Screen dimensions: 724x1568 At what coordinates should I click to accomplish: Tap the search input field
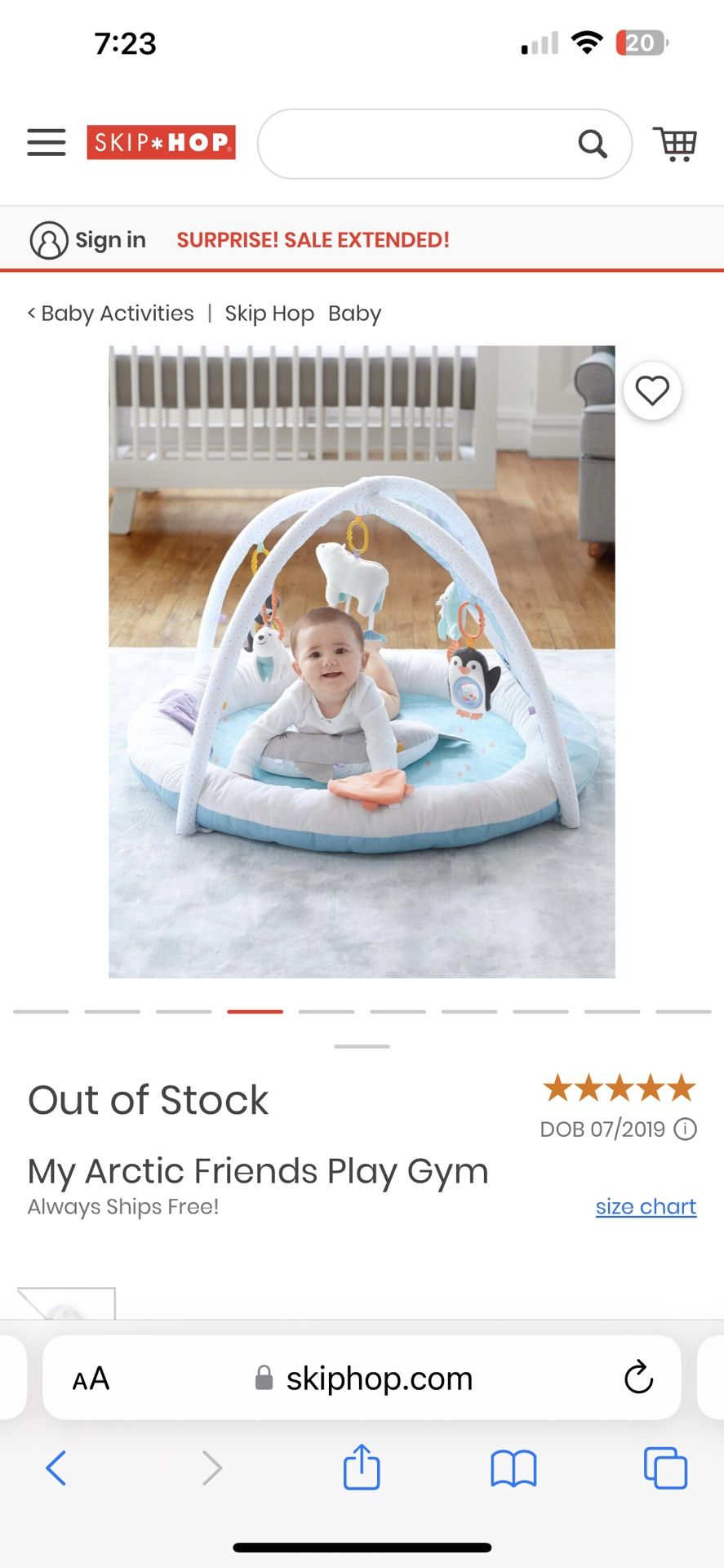tap(416, 144)
